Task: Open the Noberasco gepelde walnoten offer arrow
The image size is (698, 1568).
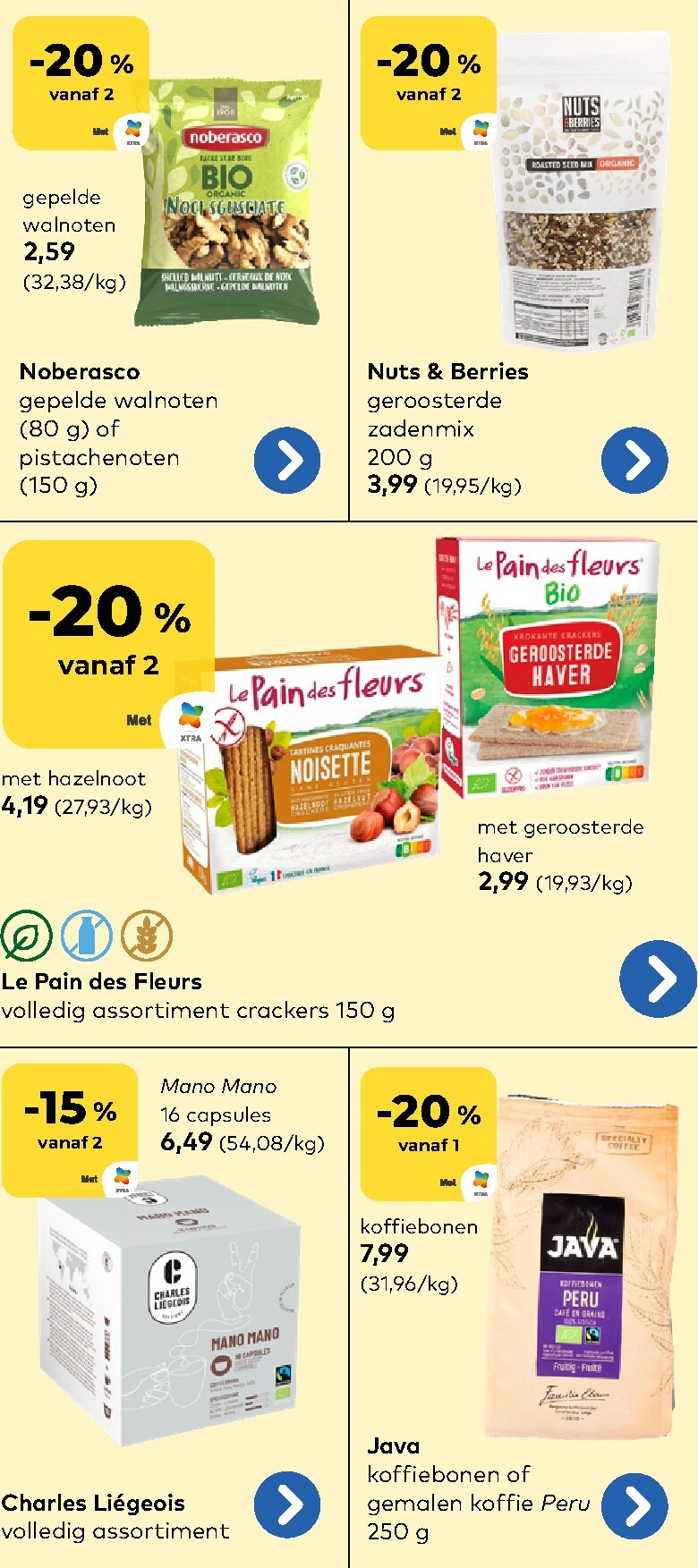Action: (x=287, y=461)
